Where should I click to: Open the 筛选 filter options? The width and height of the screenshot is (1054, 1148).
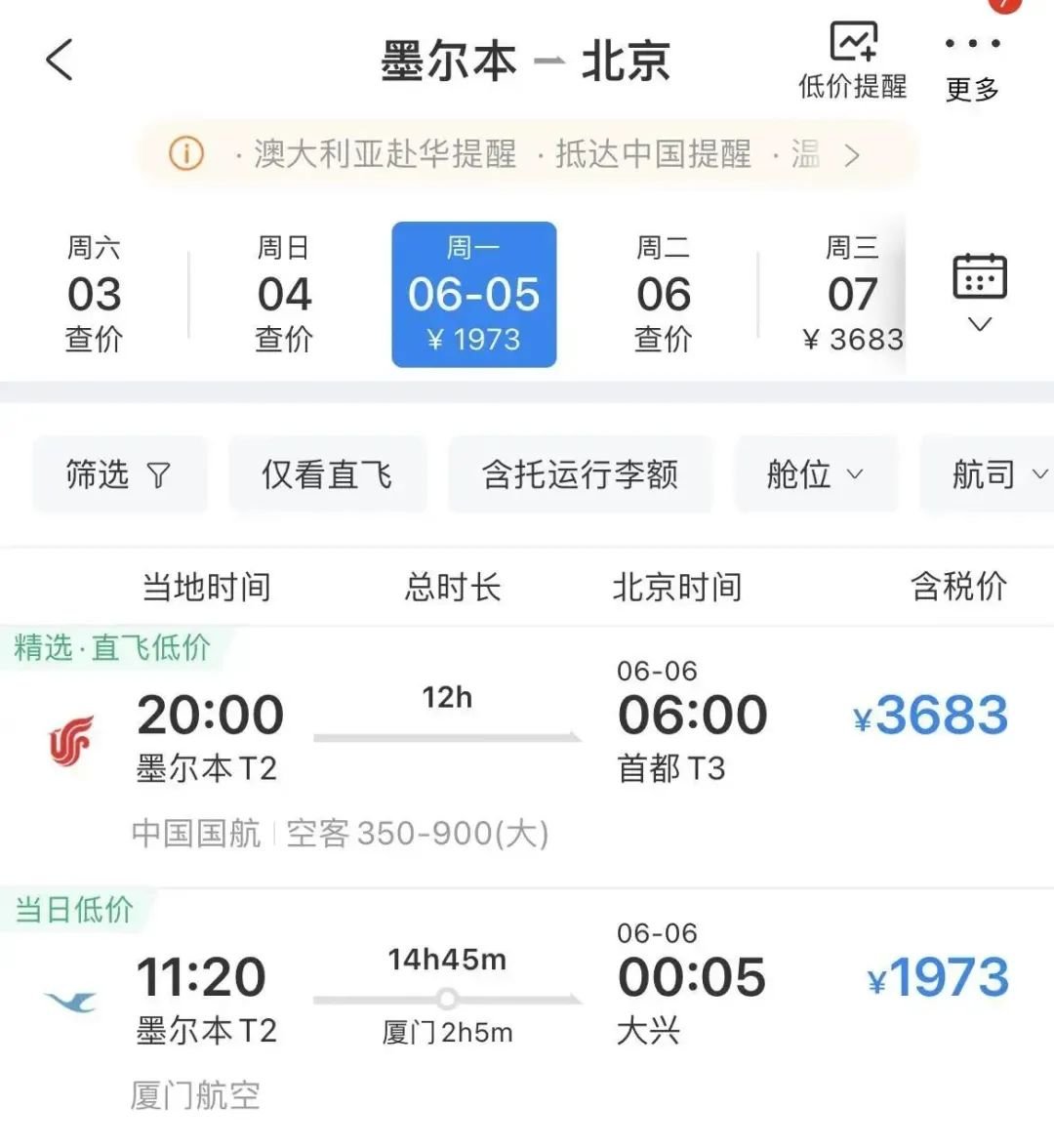pos(119,475)
